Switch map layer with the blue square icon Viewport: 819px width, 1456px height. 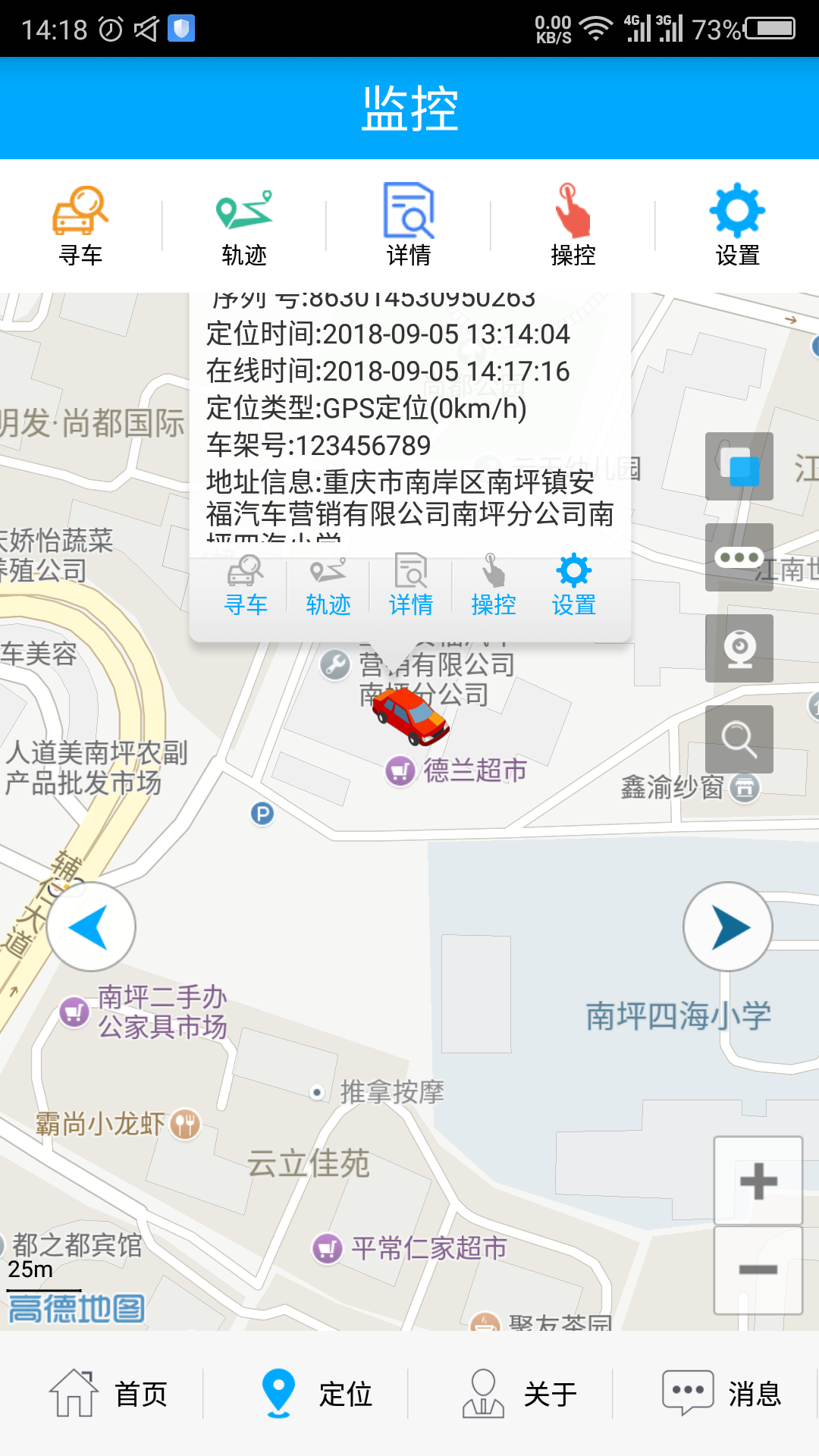pyautogui.click(x=739, y=466)
